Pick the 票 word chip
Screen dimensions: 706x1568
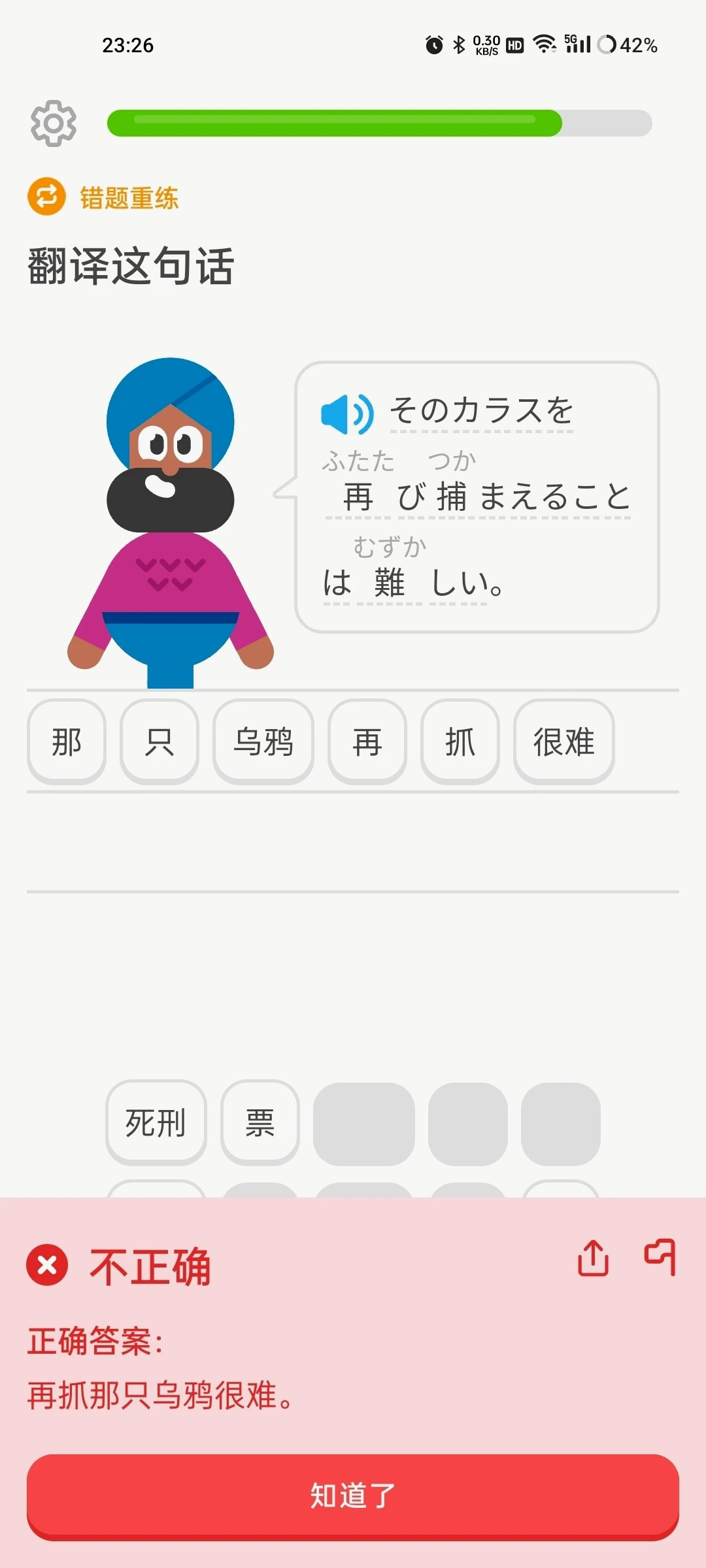click(260, 1122)
